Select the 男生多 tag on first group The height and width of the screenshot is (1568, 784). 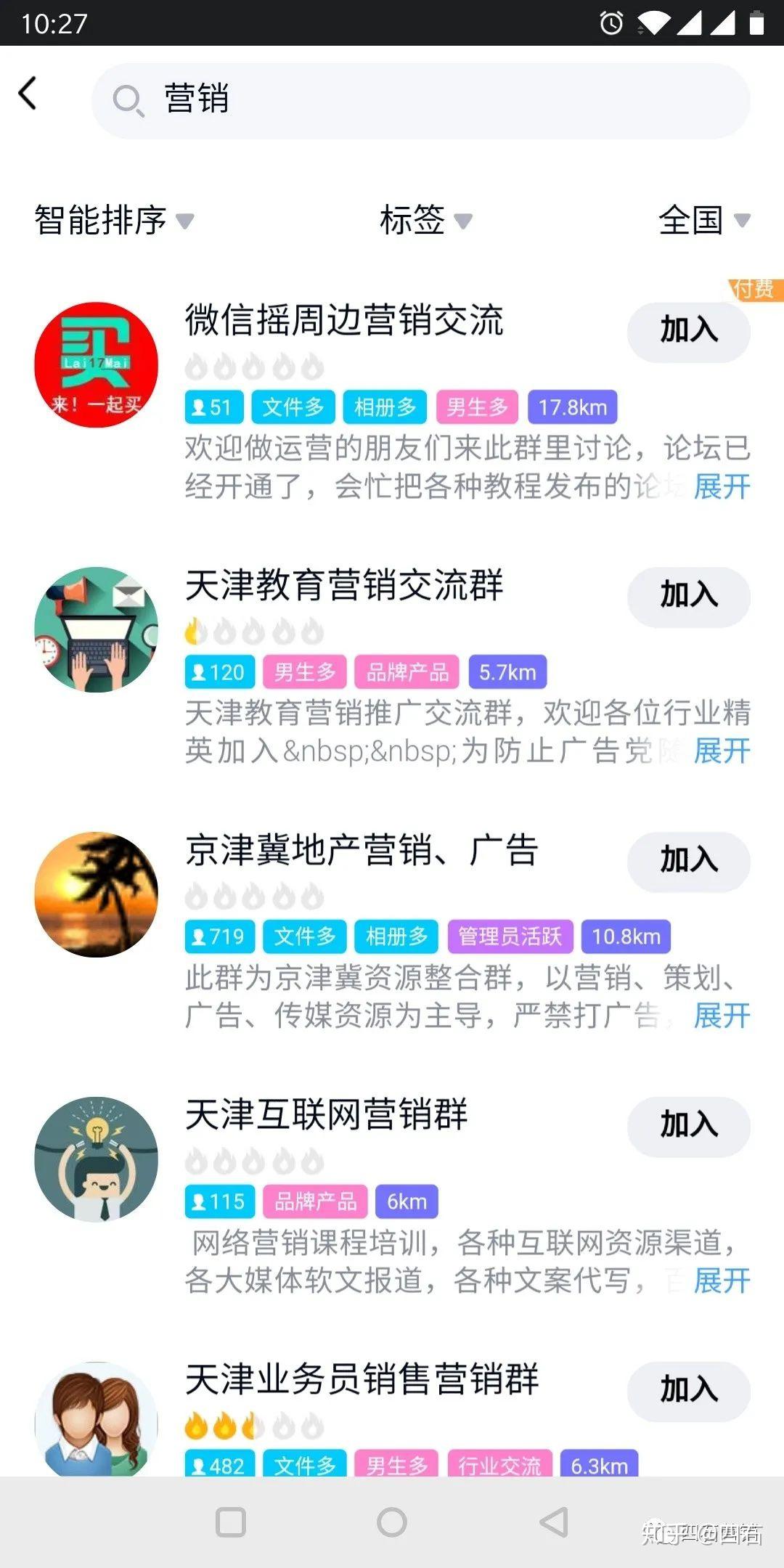click(x=476, y=408)
